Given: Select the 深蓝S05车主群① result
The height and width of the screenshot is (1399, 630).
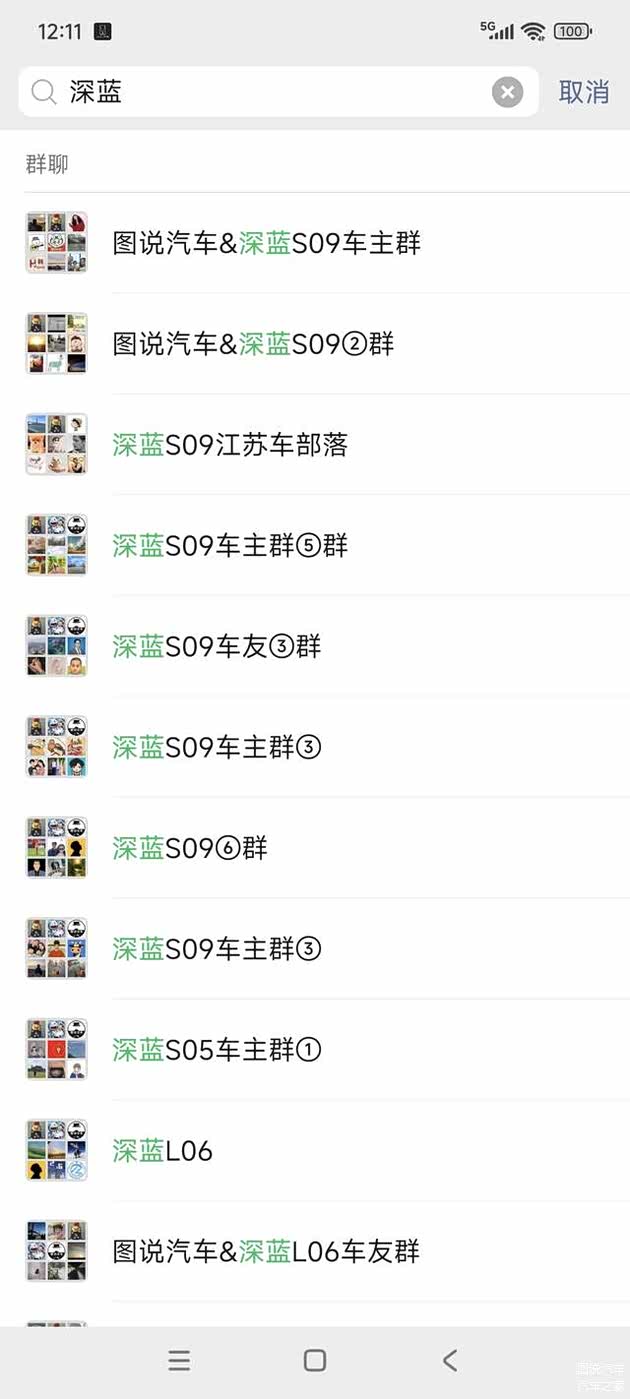Looking at the screenshot, I should pos(217,1050).
